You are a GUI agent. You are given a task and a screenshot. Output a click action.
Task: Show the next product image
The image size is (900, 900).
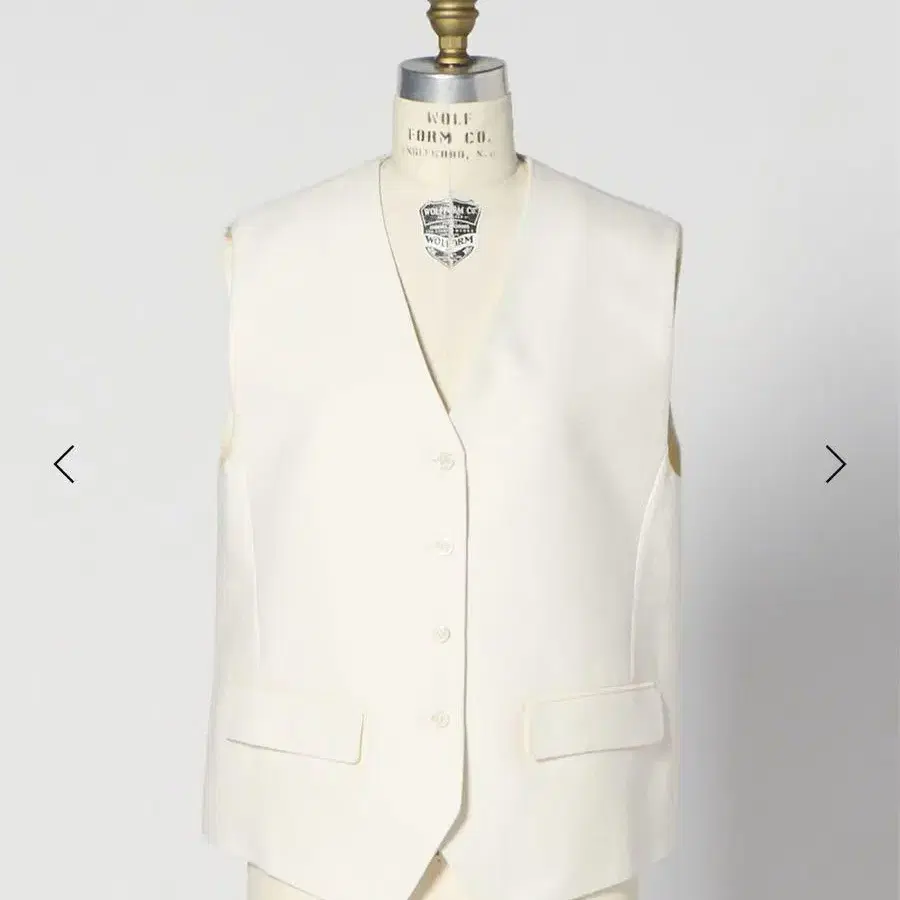836,464
